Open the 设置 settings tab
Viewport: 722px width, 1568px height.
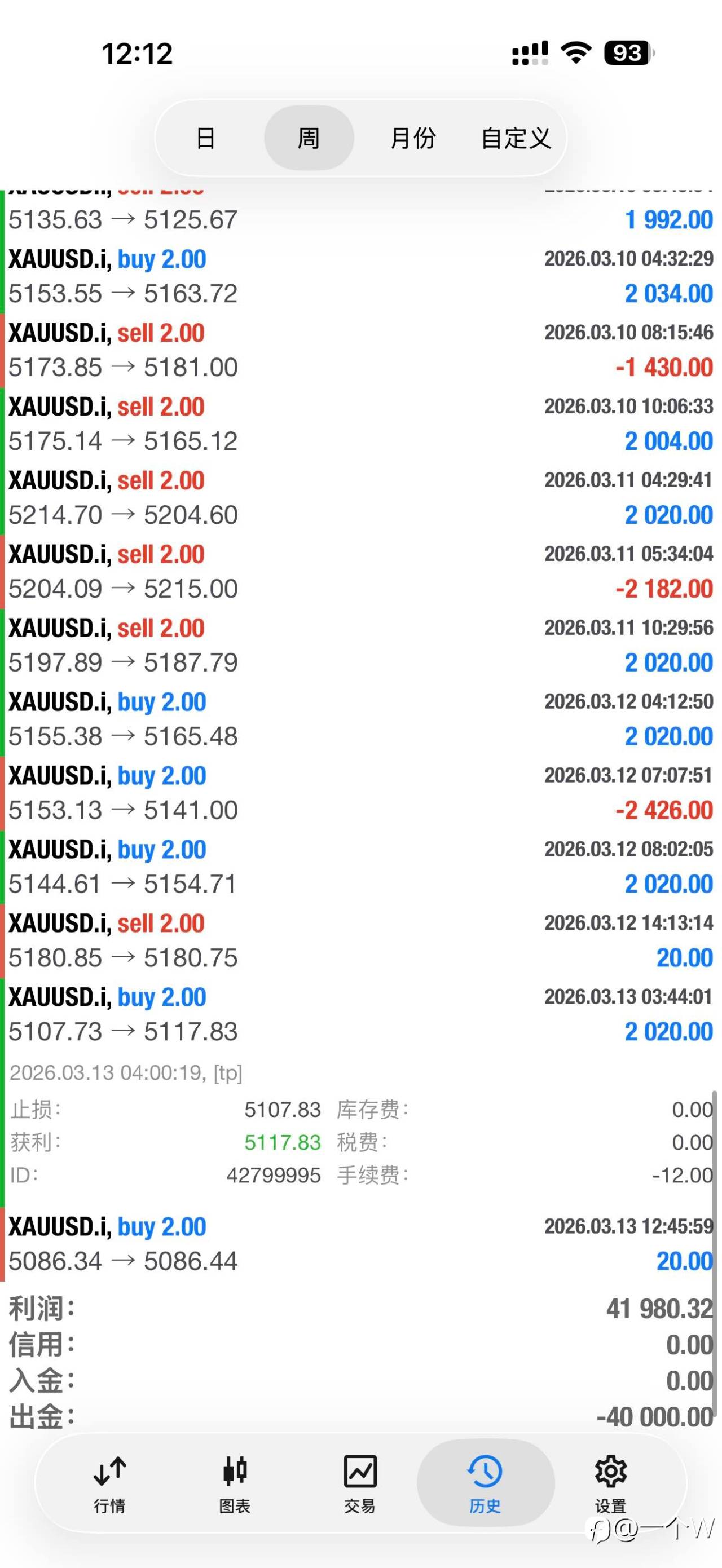click(610, 1484)
